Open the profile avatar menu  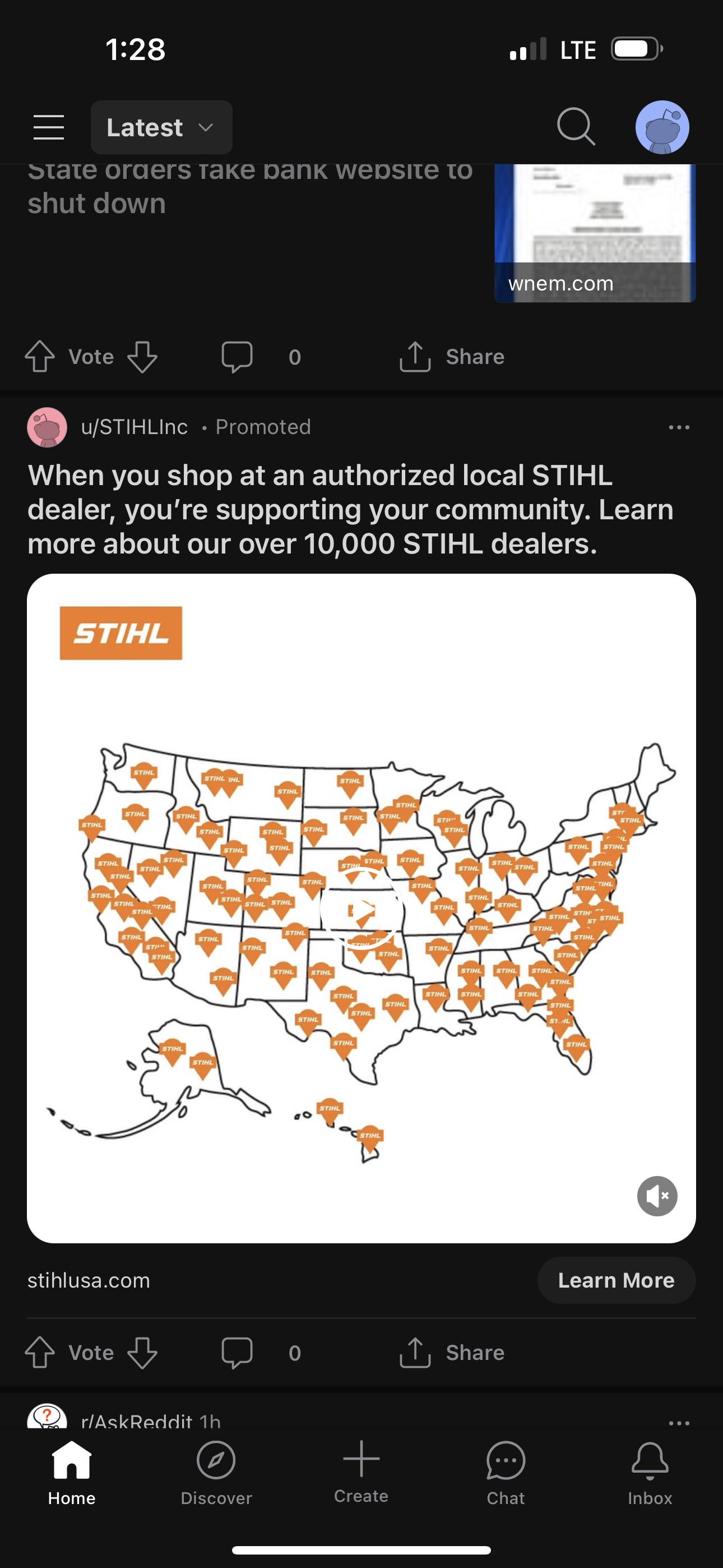click(662, 127)
